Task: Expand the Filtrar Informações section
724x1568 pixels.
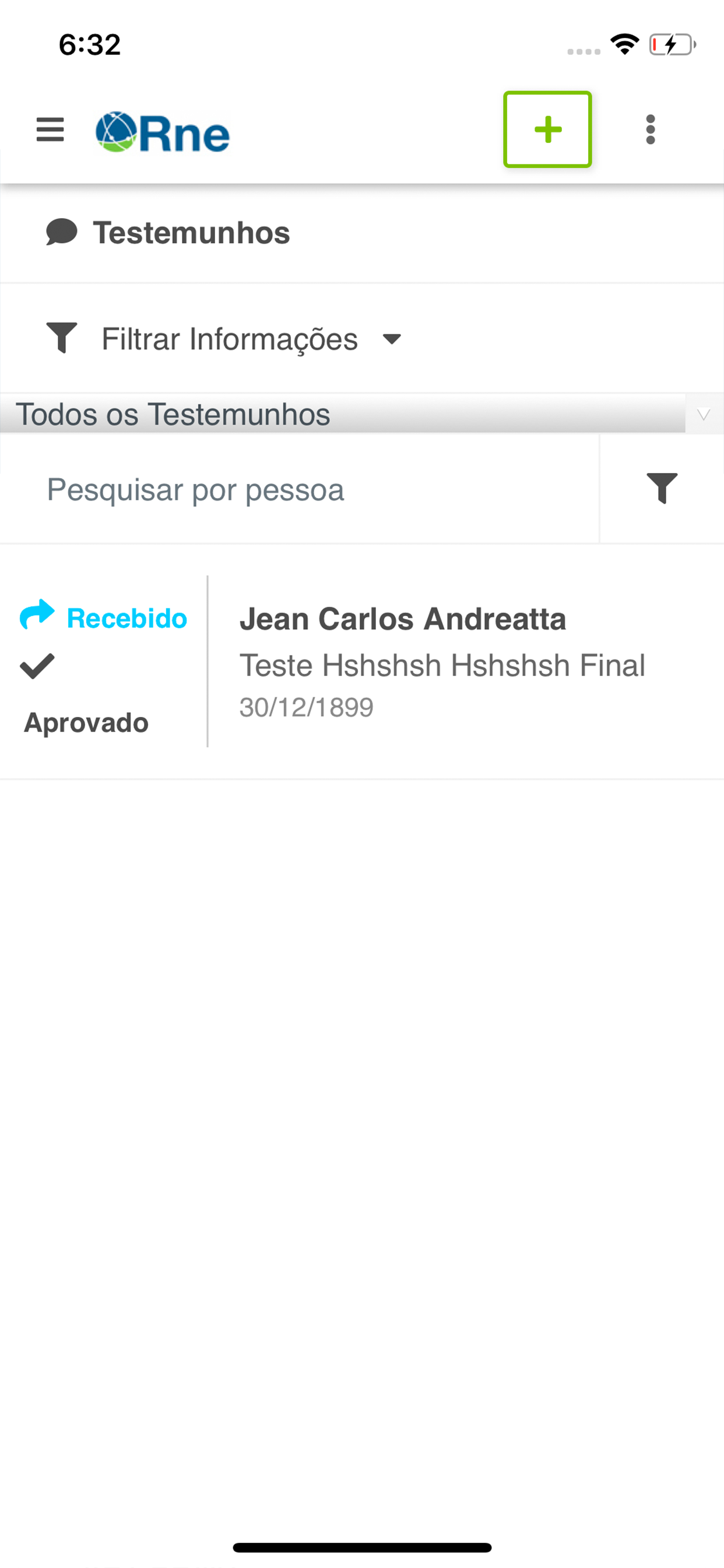Action: pos(224,338)
